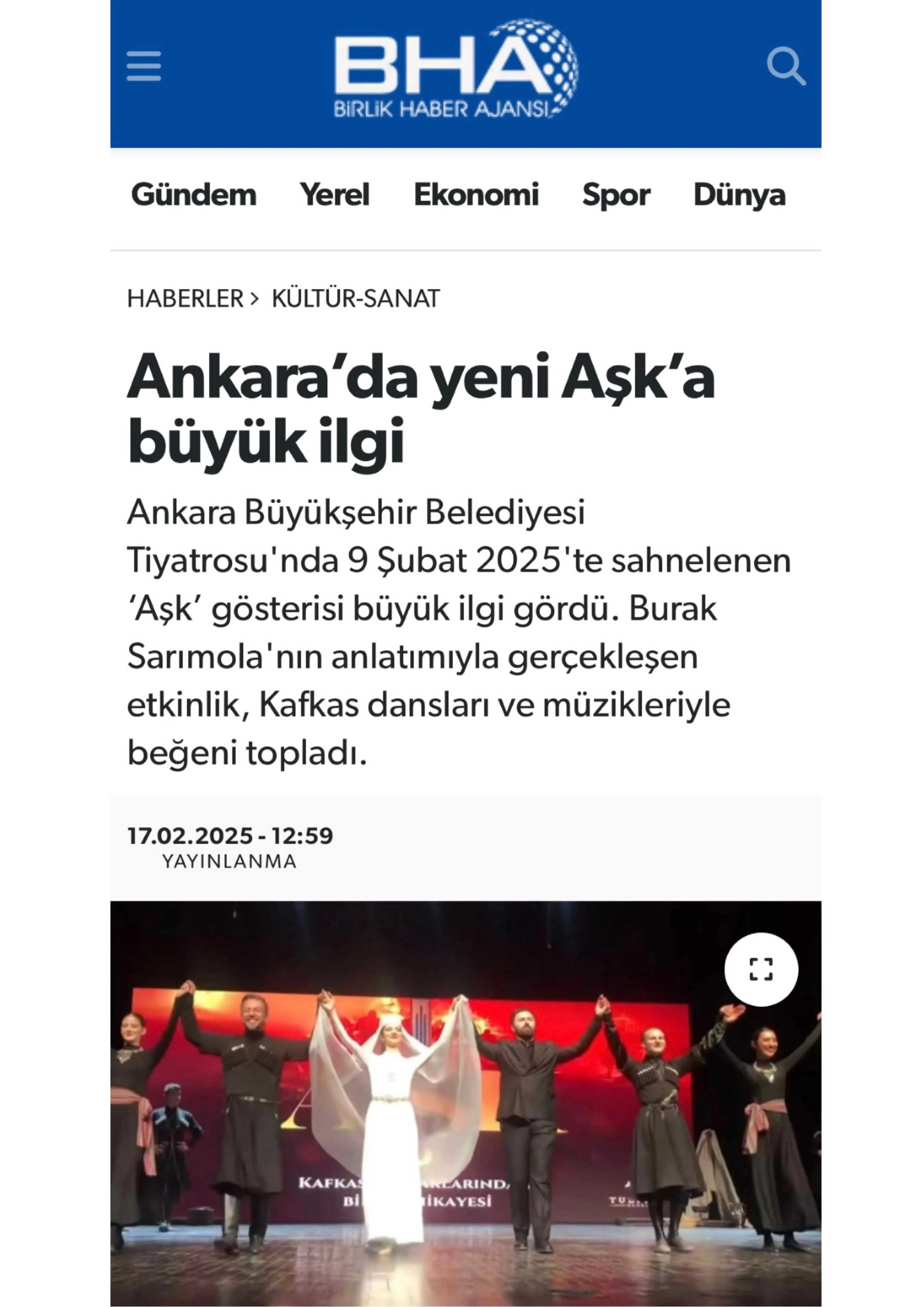Go to the Spor section
Viewport: 924px width, 1307px height.
point(616,195)
